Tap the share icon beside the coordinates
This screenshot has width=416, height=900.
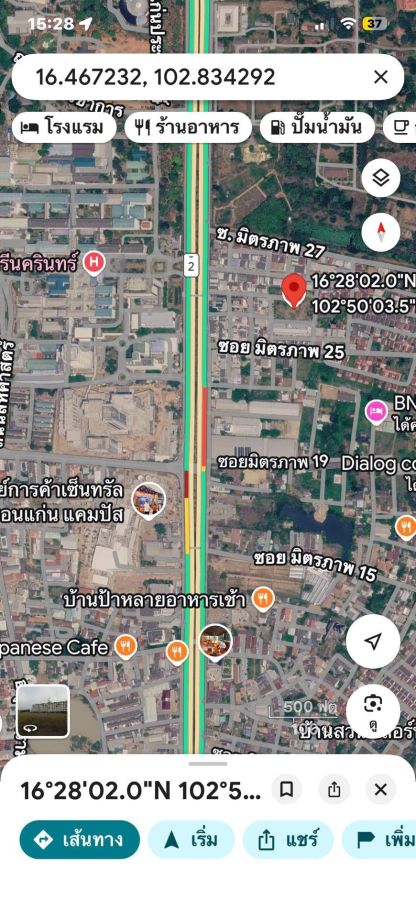334,790
